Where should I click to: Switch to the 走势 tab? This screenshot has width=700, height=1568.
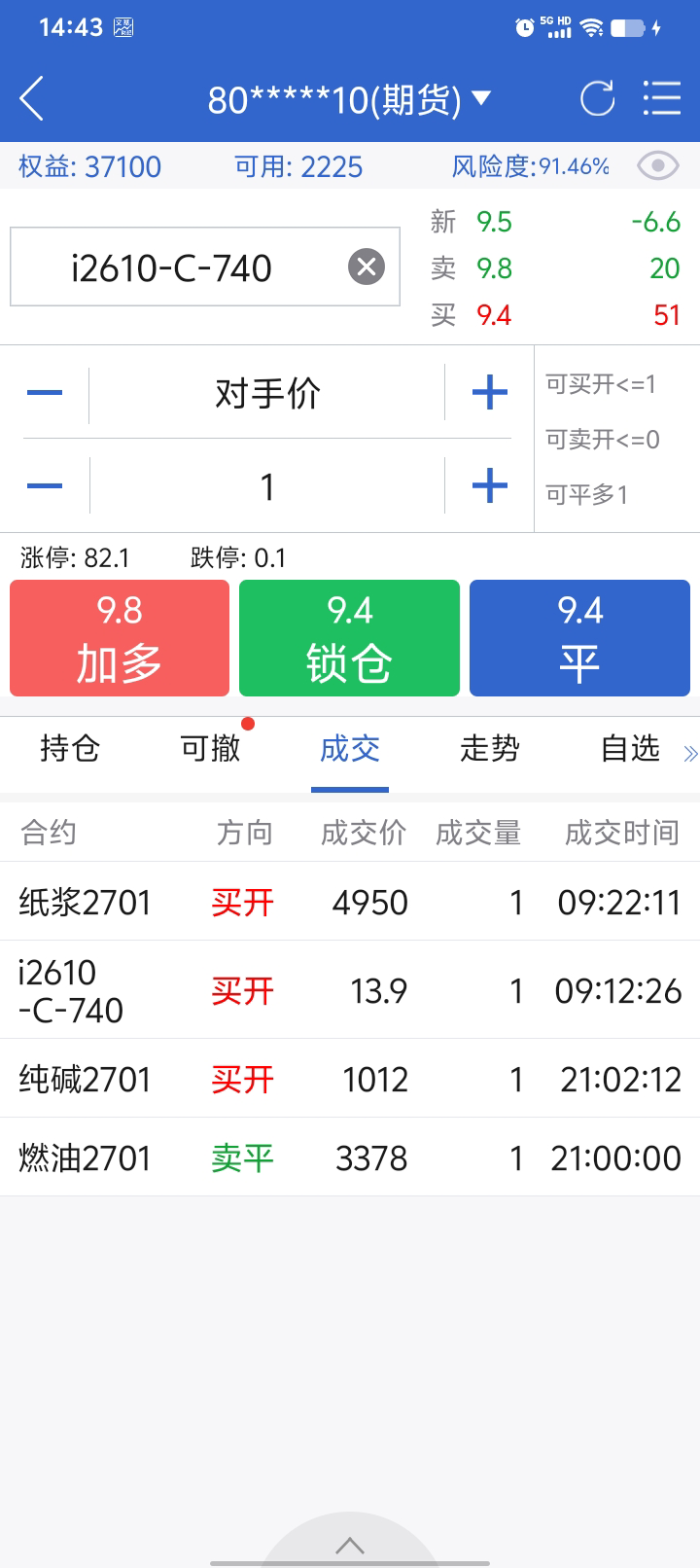tap(490, 748)
